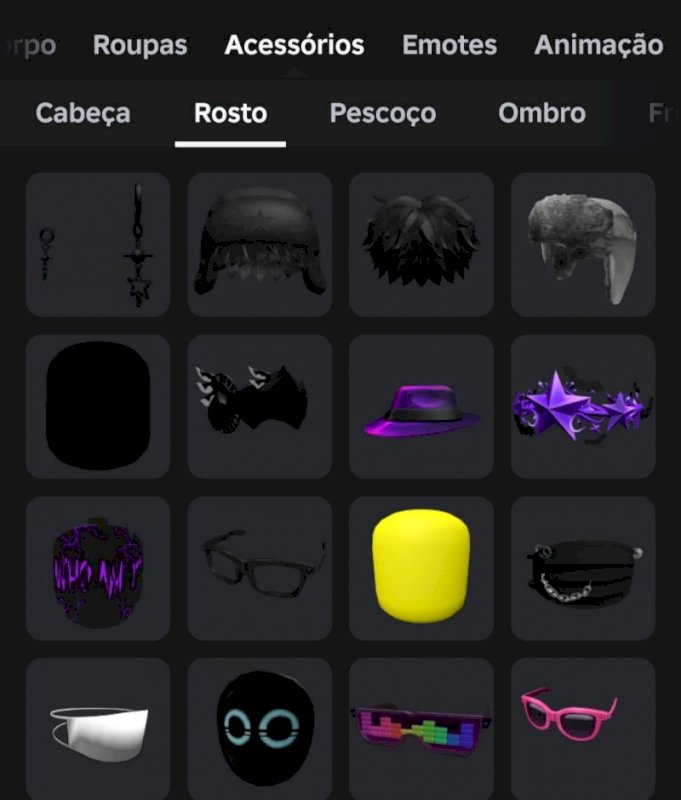Select the plain black head item
The height and width of the screenshot is (800, 681).
(x=98, y=407)
